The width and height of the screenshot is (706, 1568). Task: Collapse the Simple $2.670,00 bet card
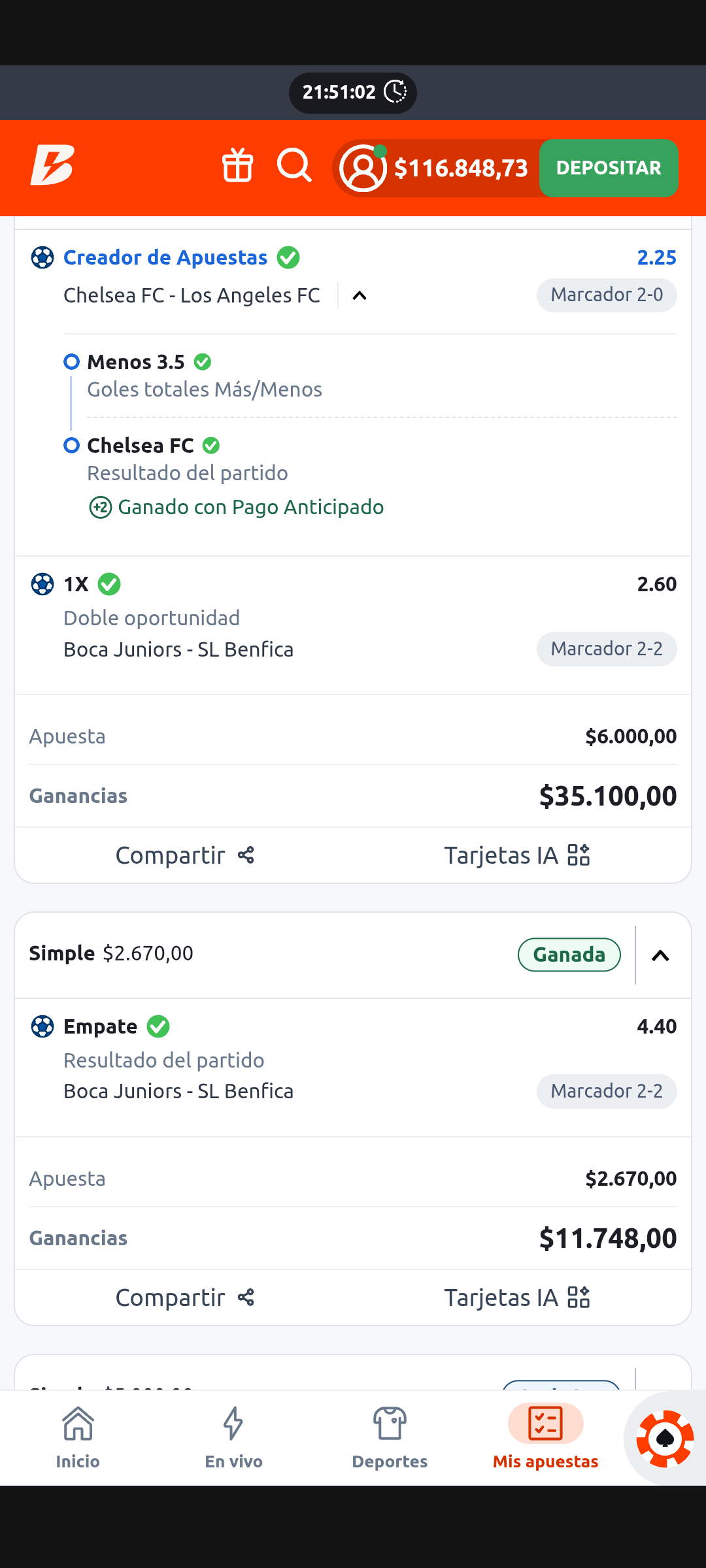(x=661, y=955)
